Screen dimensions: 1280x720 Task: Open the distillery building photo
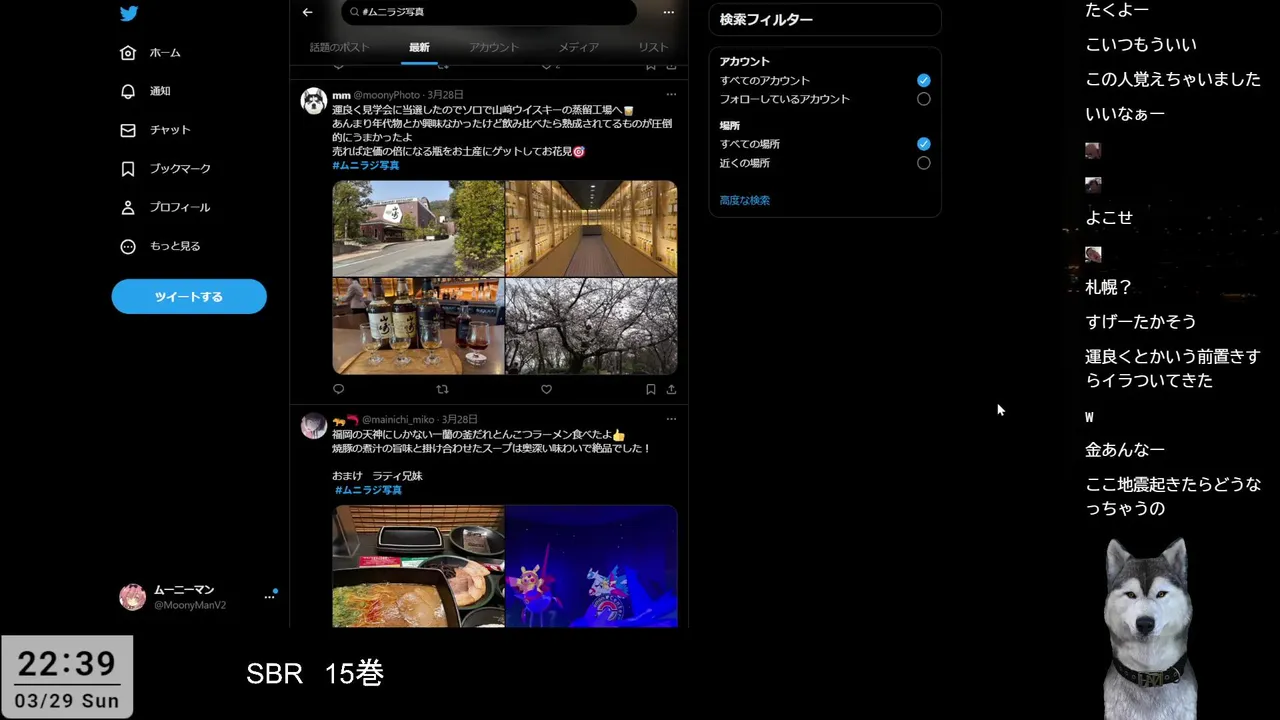[x=418, y=228]
